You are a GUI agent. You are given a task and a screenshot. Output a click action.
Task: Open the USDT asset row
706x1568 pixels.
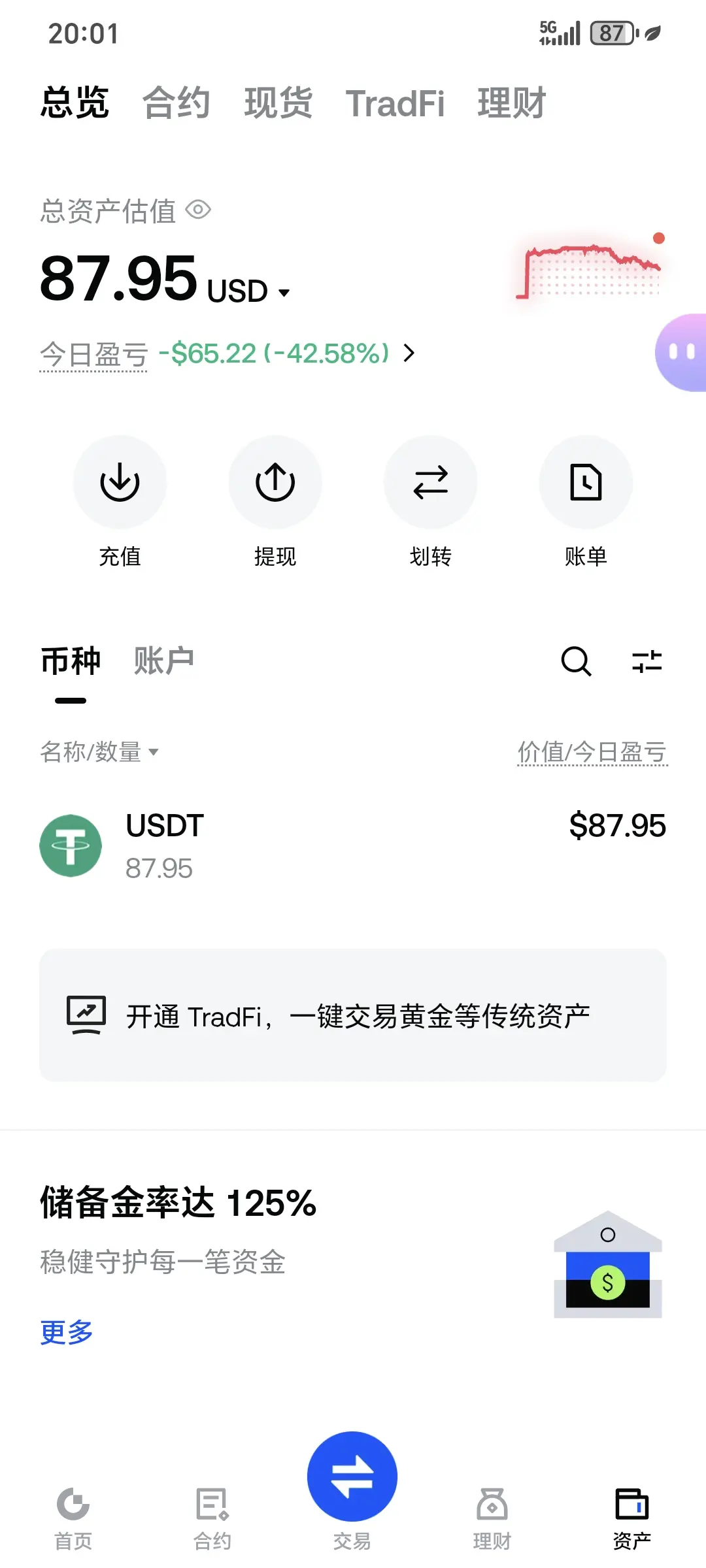353,845
